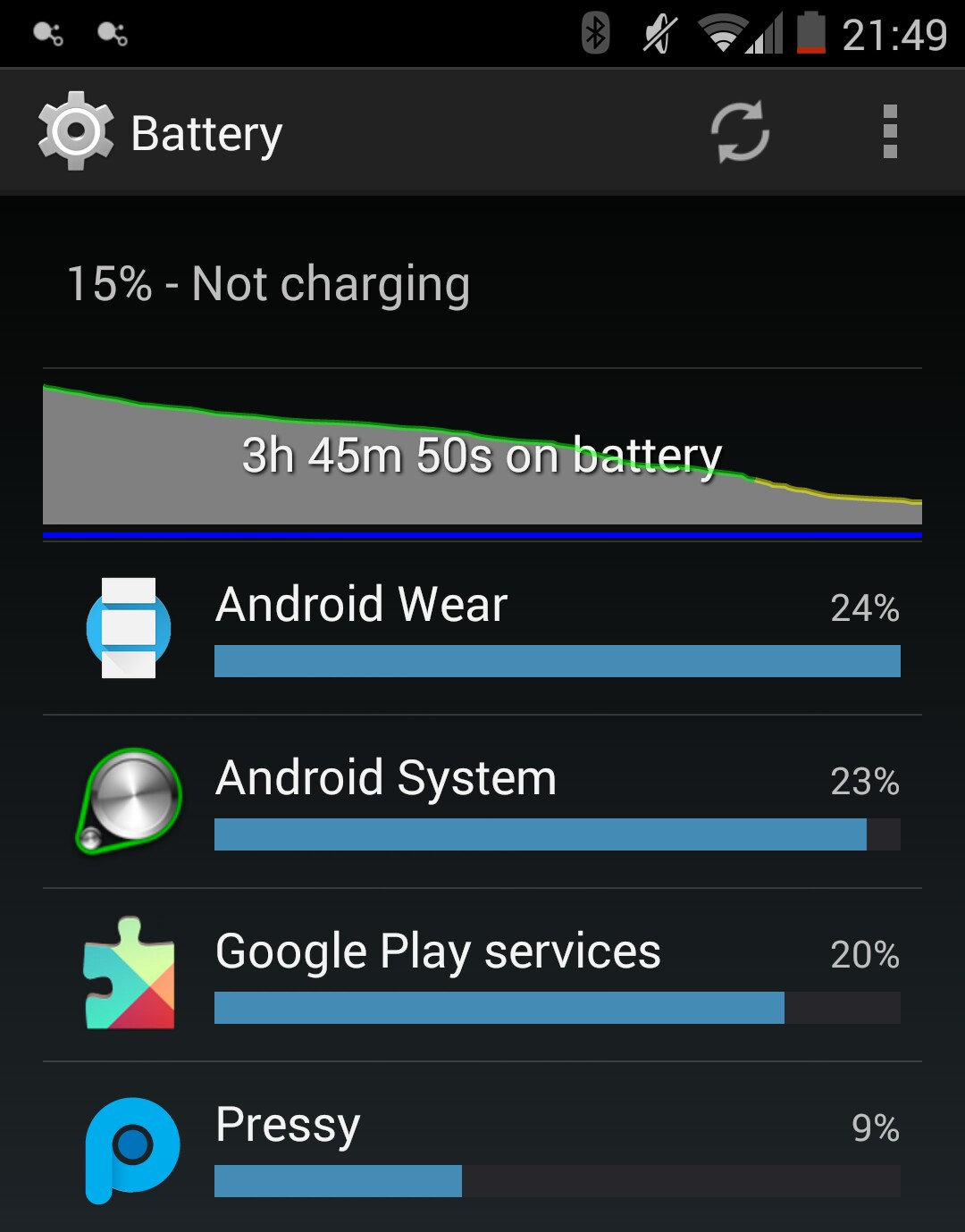Go back via the Battery settings icon
The width and height of the screenshot is (965, 1232).
tap(75, 132)
